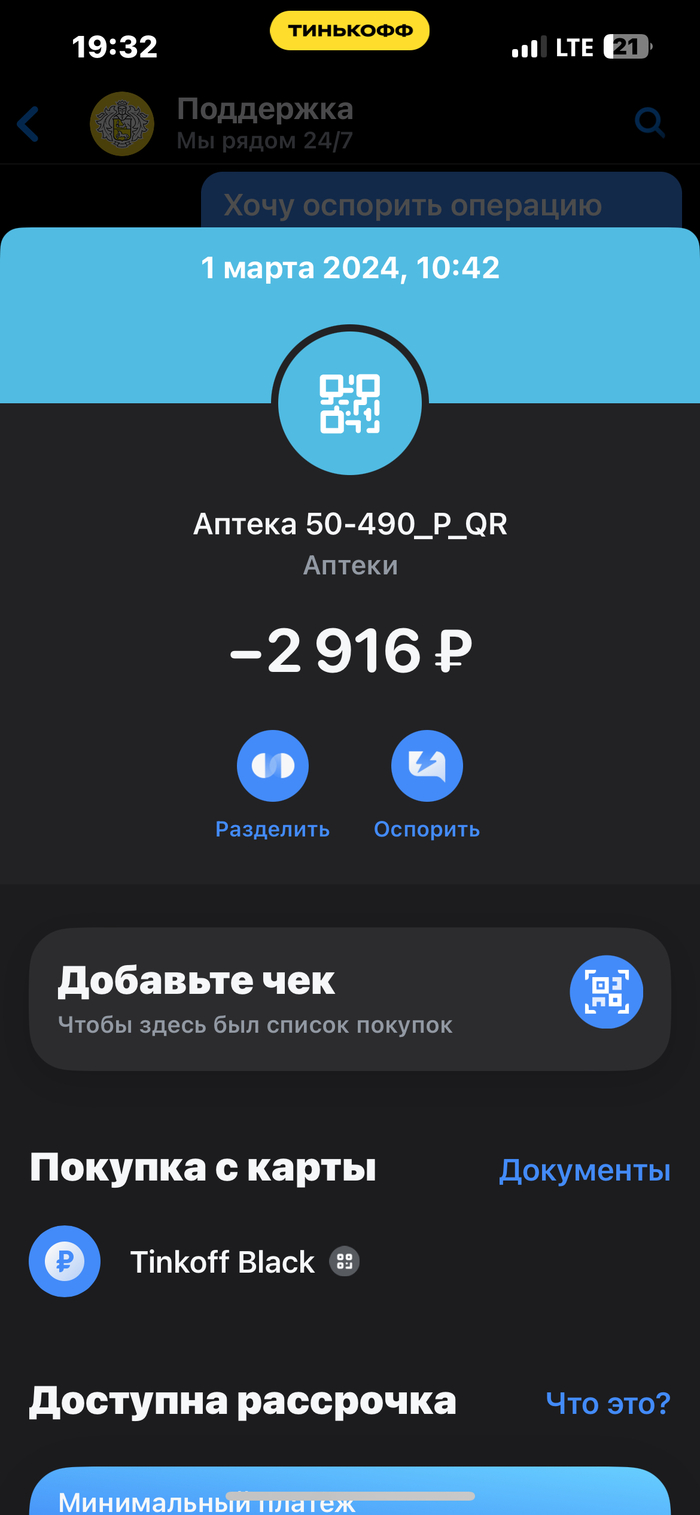Open the Минимальный платеж card
The image size is (700, 1515).
(349, 1494)
